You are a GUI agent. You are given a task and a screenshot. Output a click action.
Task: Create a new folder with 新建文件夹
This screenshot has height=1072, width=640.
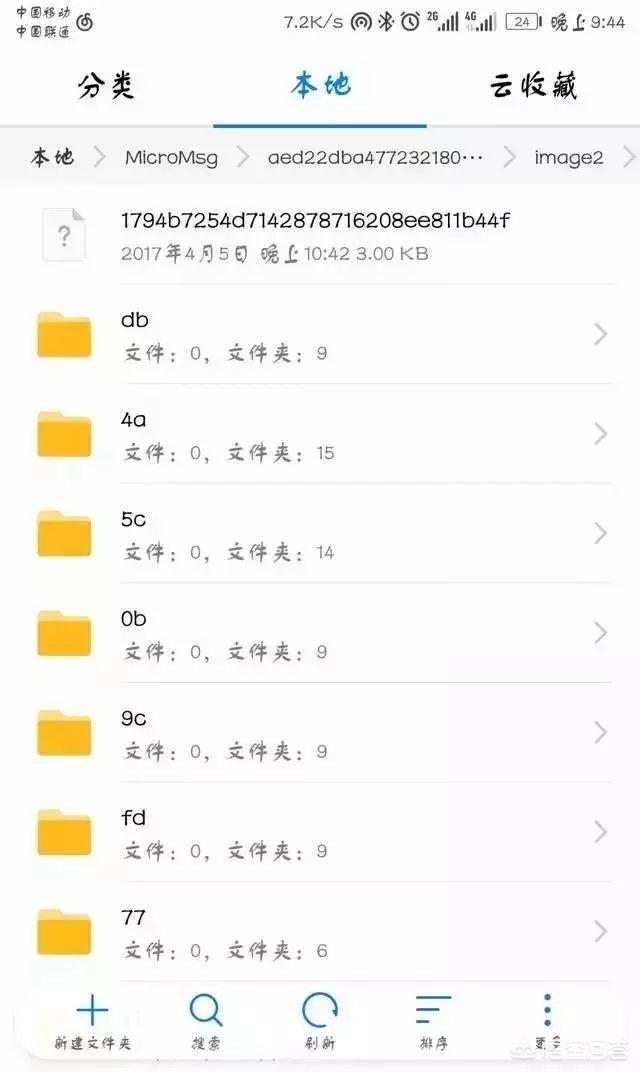click(92, 1022)
